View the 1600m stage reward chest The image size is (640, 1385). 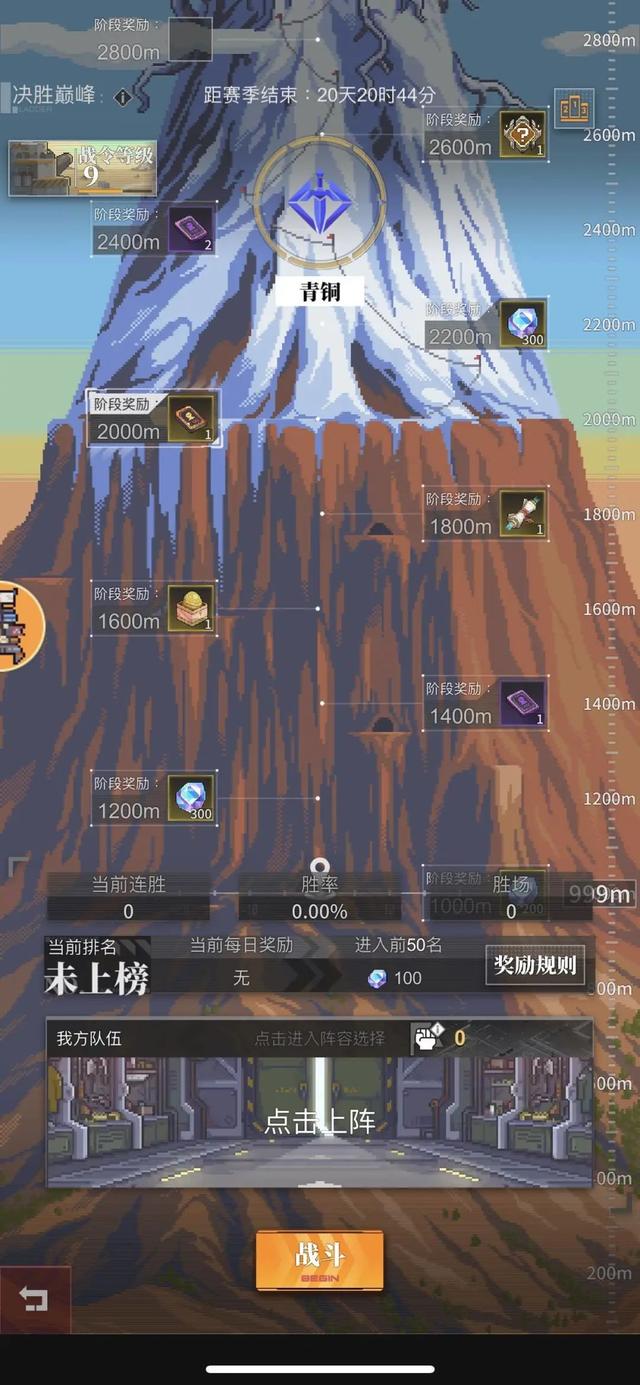[x=191, y=607]
